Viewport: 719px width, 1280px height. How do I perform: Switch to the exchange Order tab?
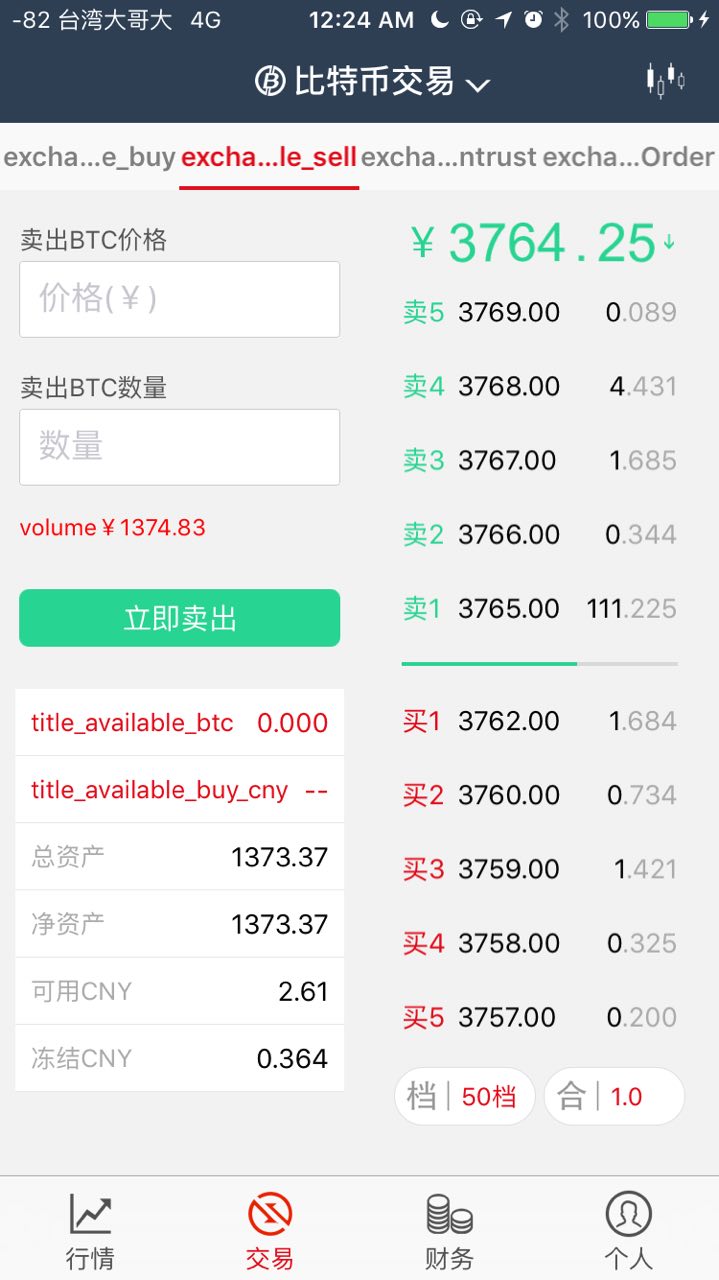click(628, 157)
